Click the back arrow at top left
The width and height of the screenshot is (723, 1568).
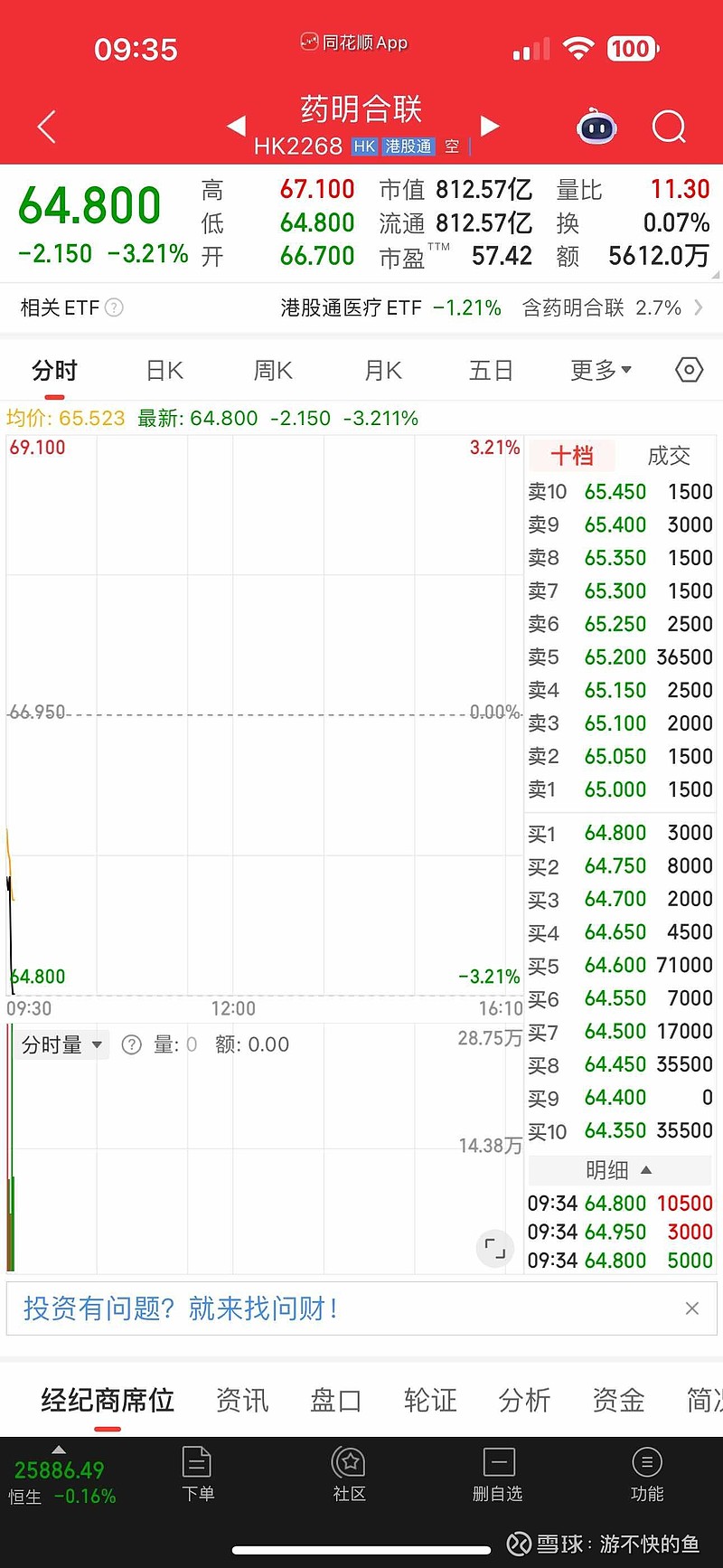(x=45, y=127)
